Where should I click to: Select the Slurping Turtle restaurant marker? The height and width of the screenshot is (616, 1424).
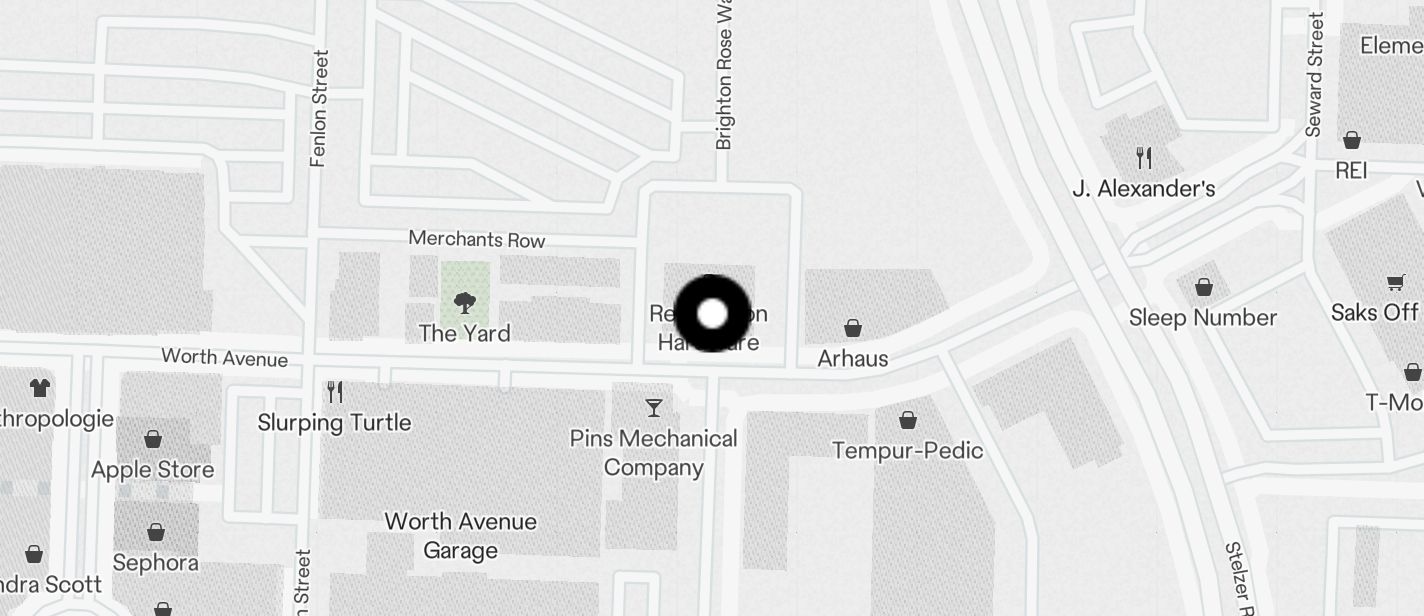[335, 392]
